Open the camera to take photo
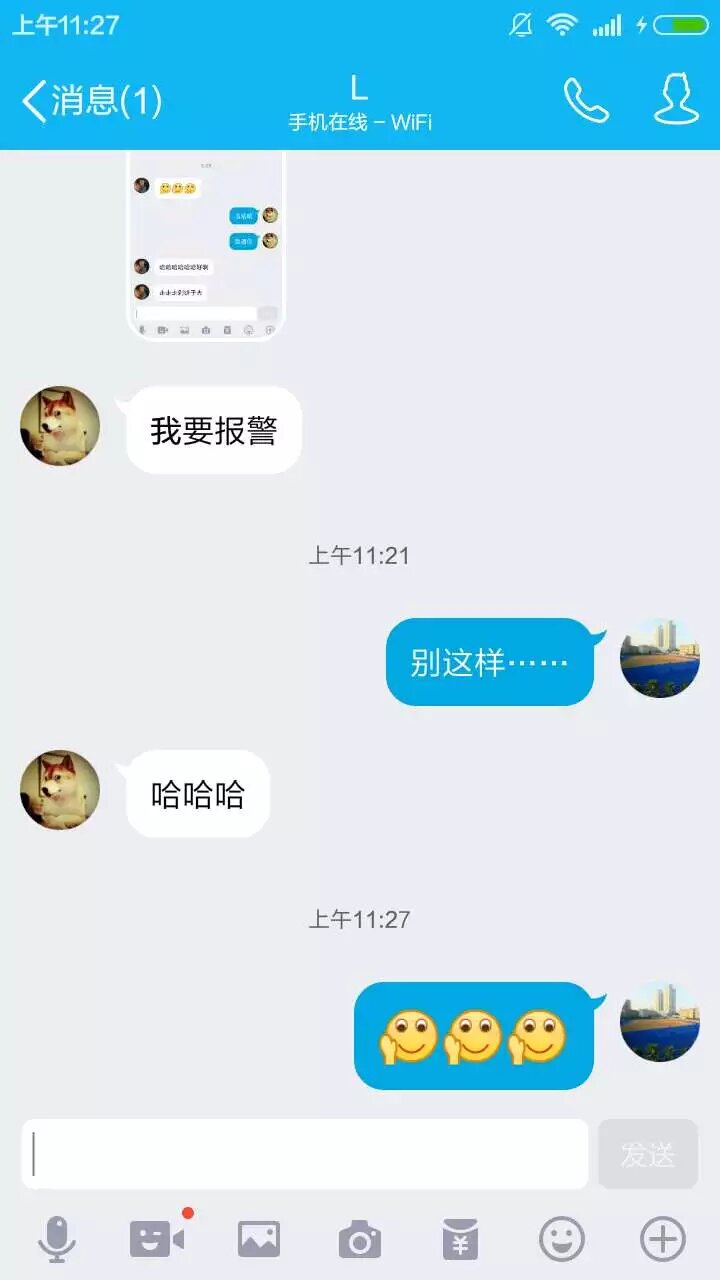The image size is (720, 1280). point(360,1240)
